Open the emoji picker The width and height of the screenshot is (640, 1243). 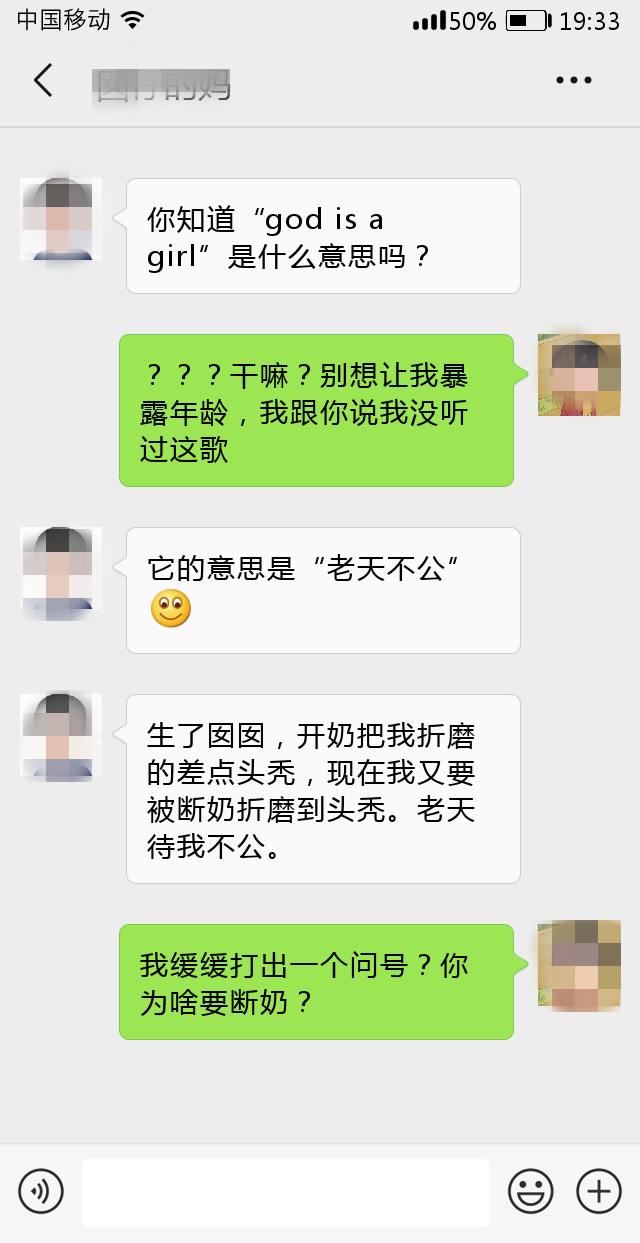(x=530, y=1191)
